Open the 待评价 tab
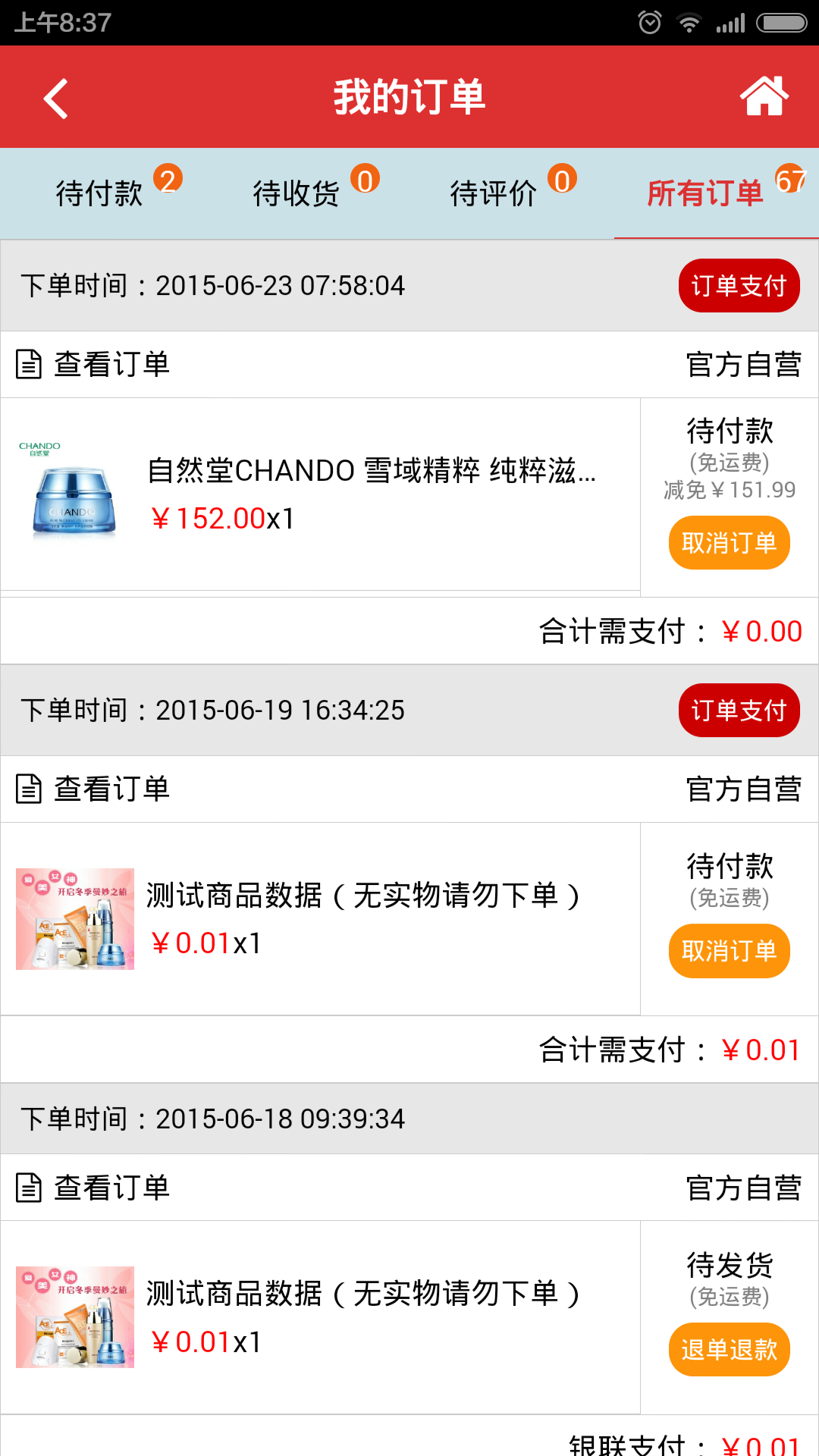The width and height of the screenshot is (819, 1456). pos(493,194)
